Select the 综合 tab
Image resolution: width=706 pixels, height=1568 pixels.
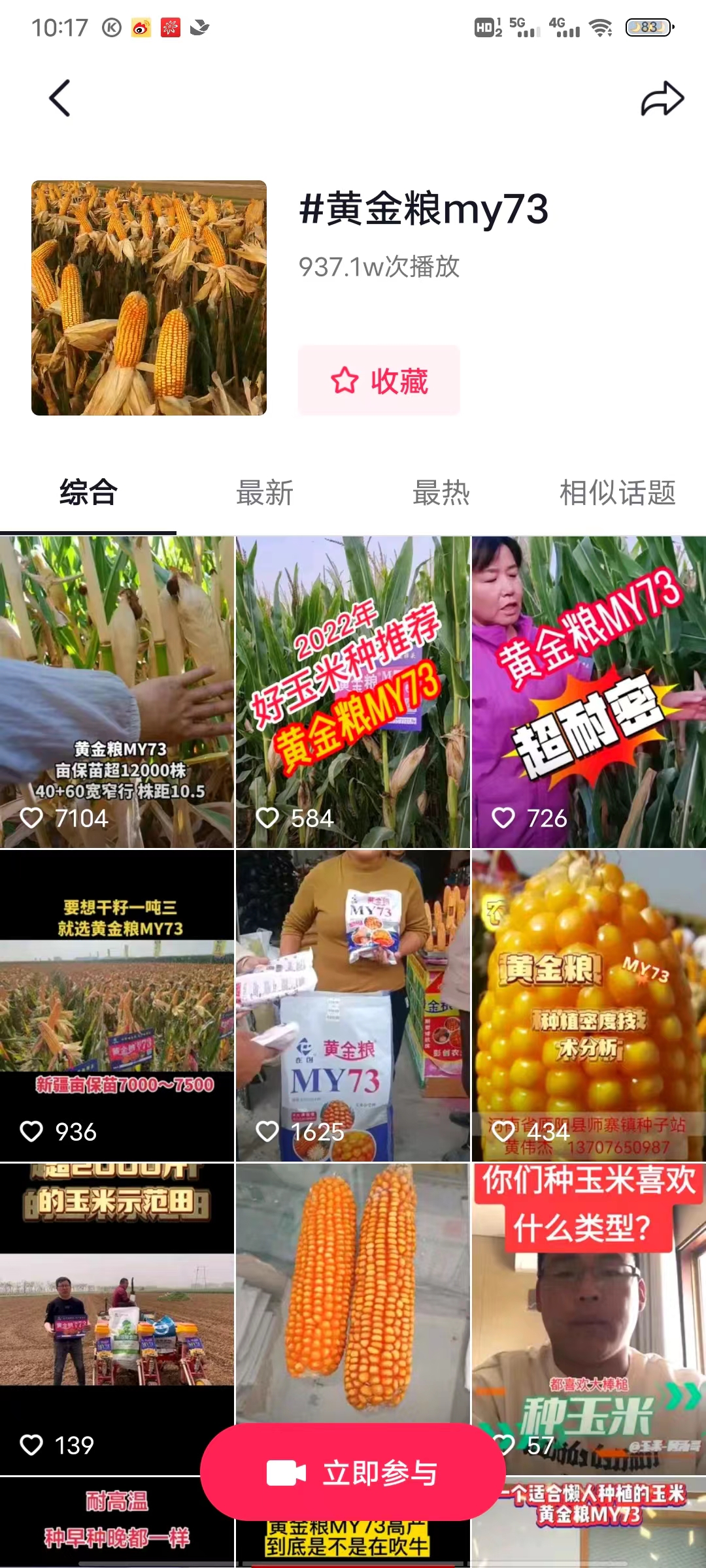pos(88,493)
